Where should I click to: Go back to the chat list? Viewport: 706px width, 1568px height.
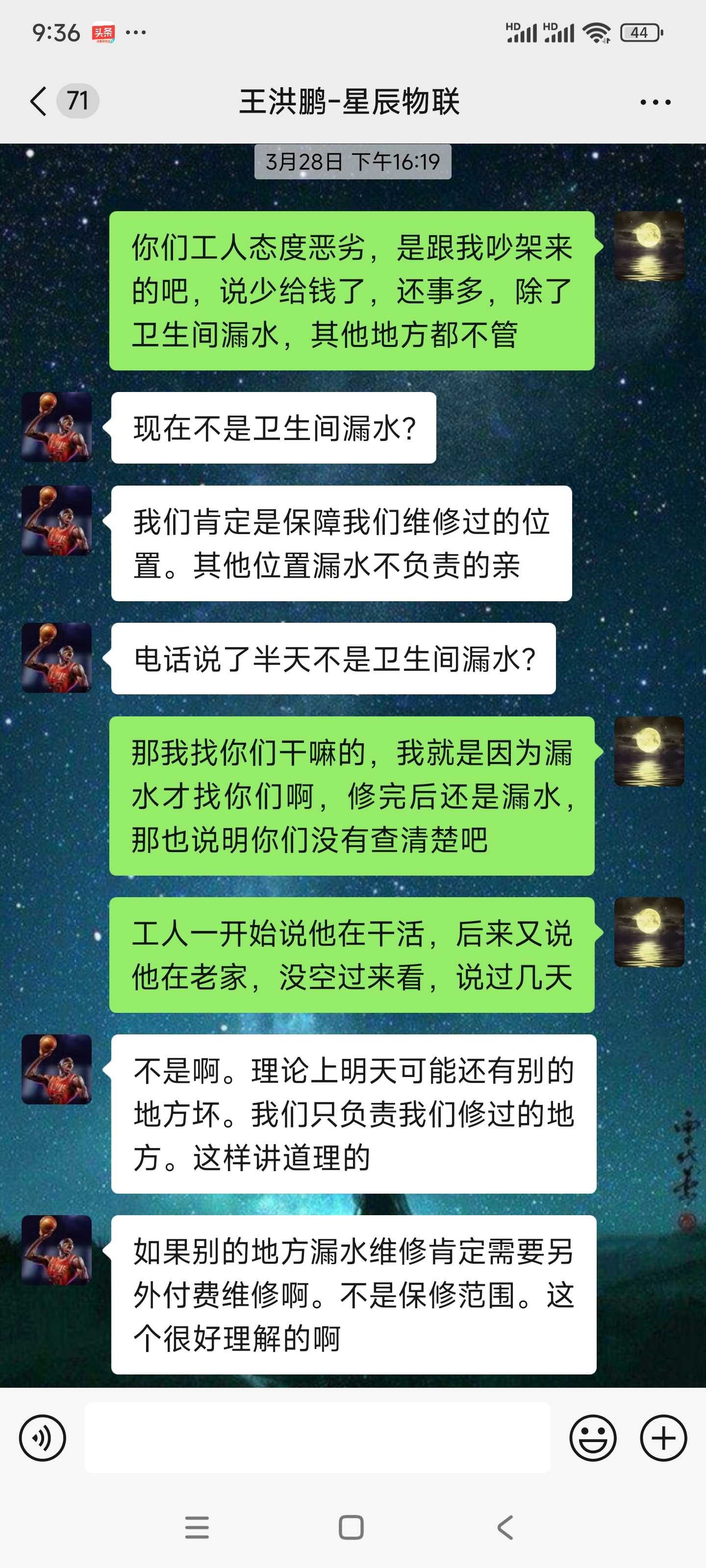[38, 101]
